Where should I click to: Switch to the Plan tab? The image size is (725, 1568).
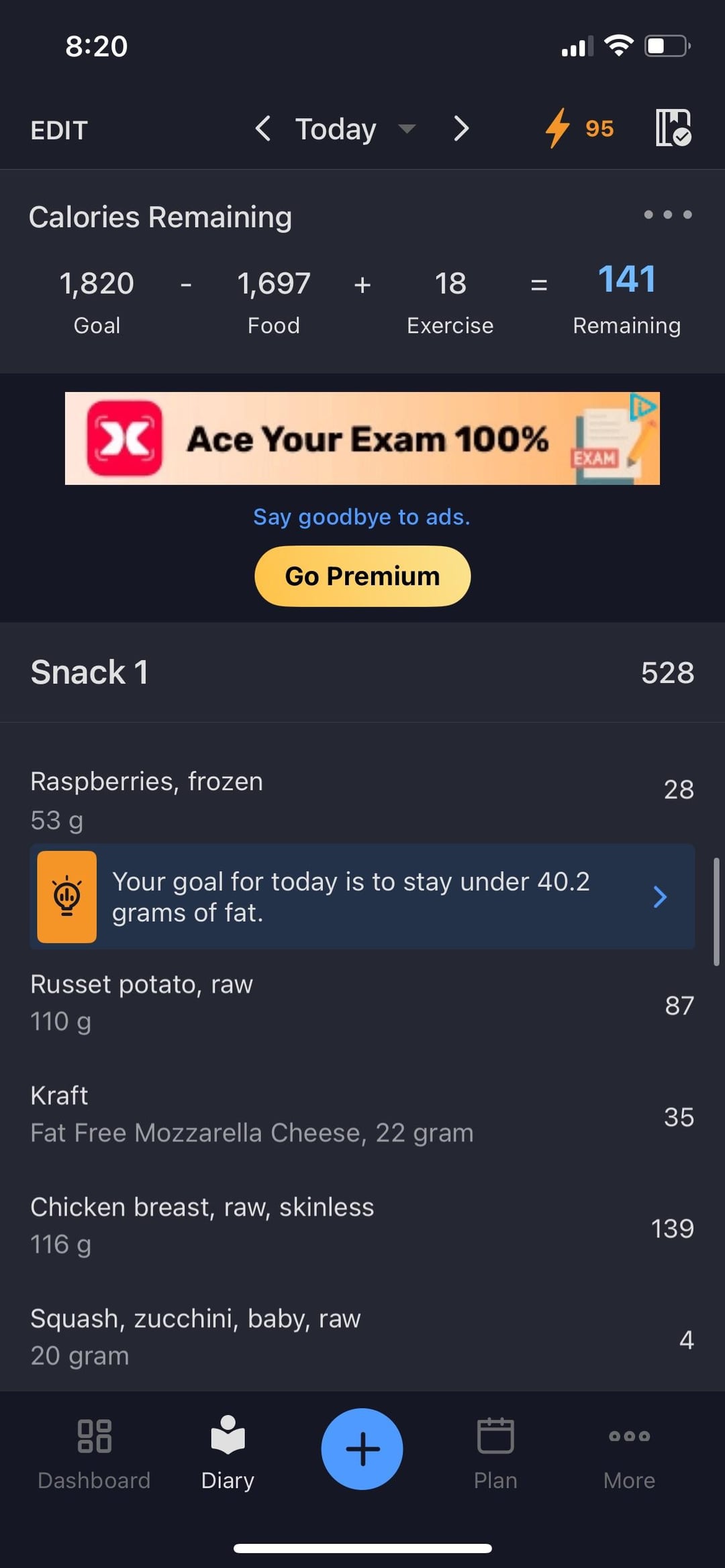(x=495, y=1450)
